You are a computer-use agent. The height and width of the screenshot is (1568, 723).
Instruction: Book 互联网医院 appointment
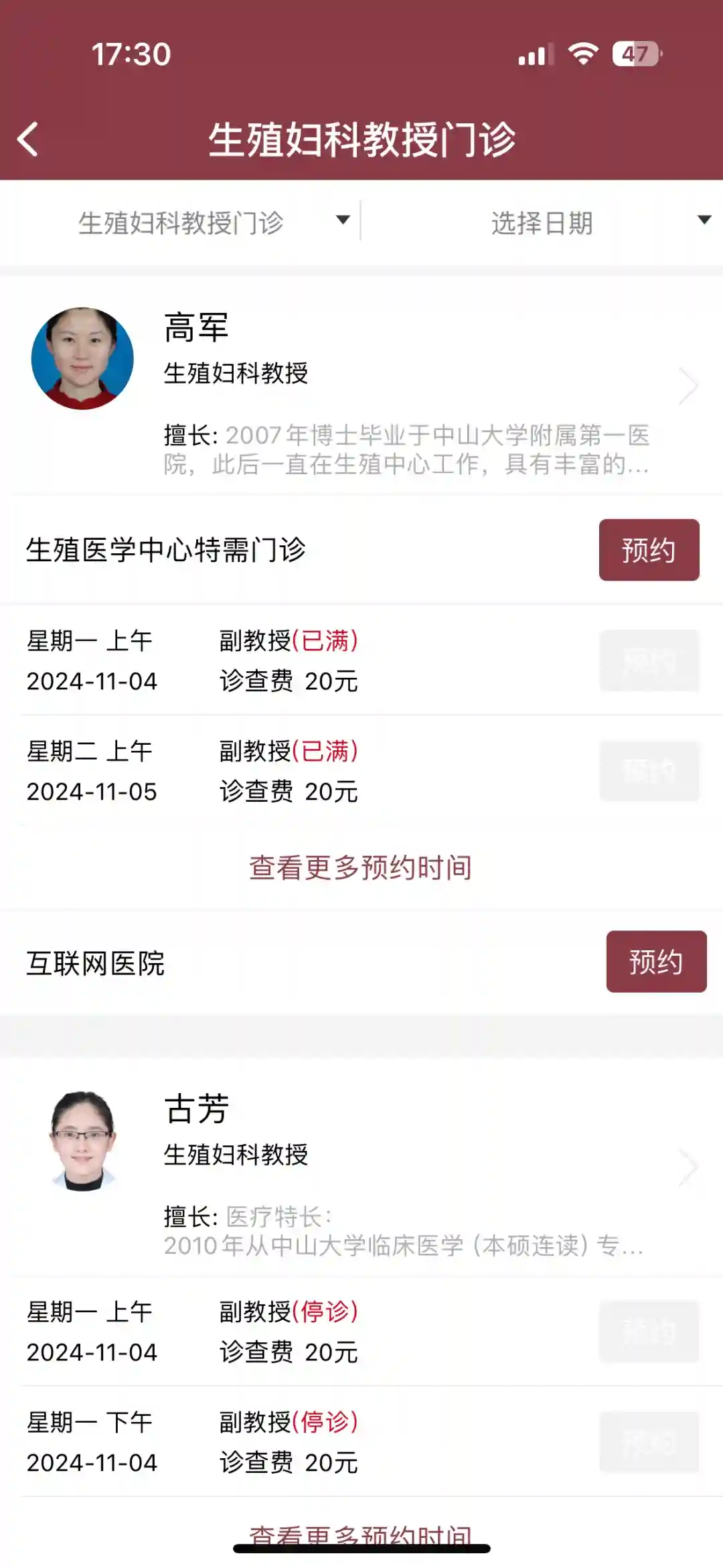[655, 961]
